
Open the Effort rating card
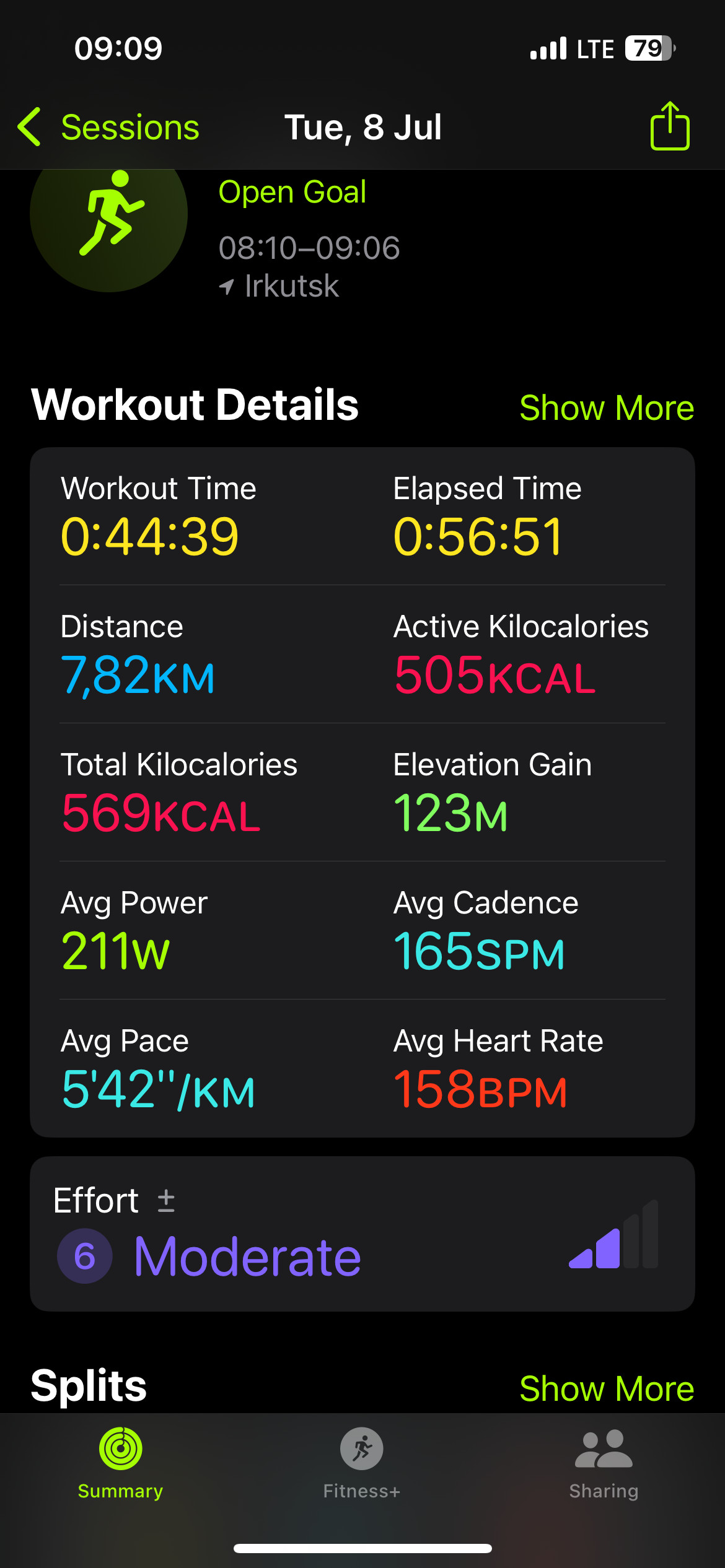[x=362, y=1234]
